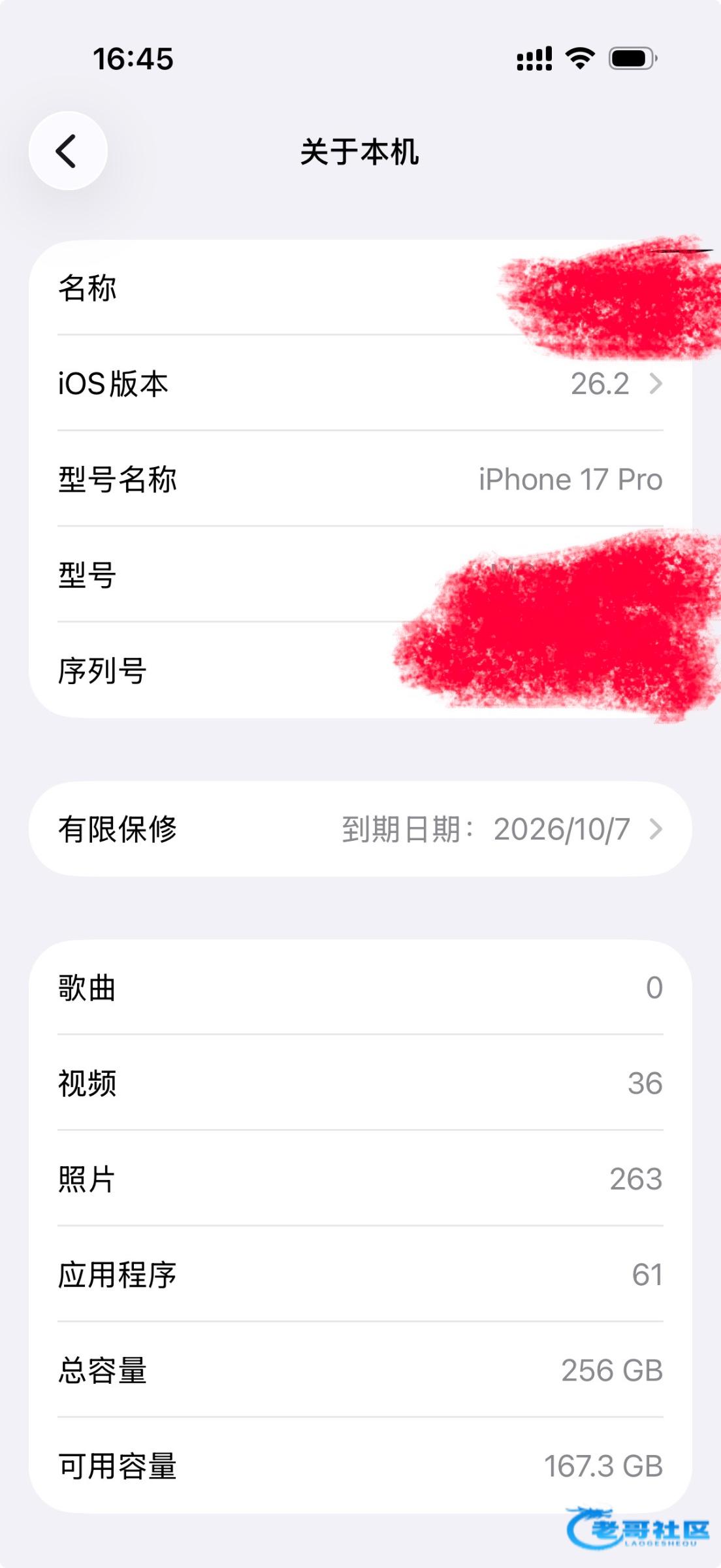Image resolution: width=721 pixels, height=1568 pixels.
Task: Tap the 名称 device name row
Action: [x=261, y=288]
